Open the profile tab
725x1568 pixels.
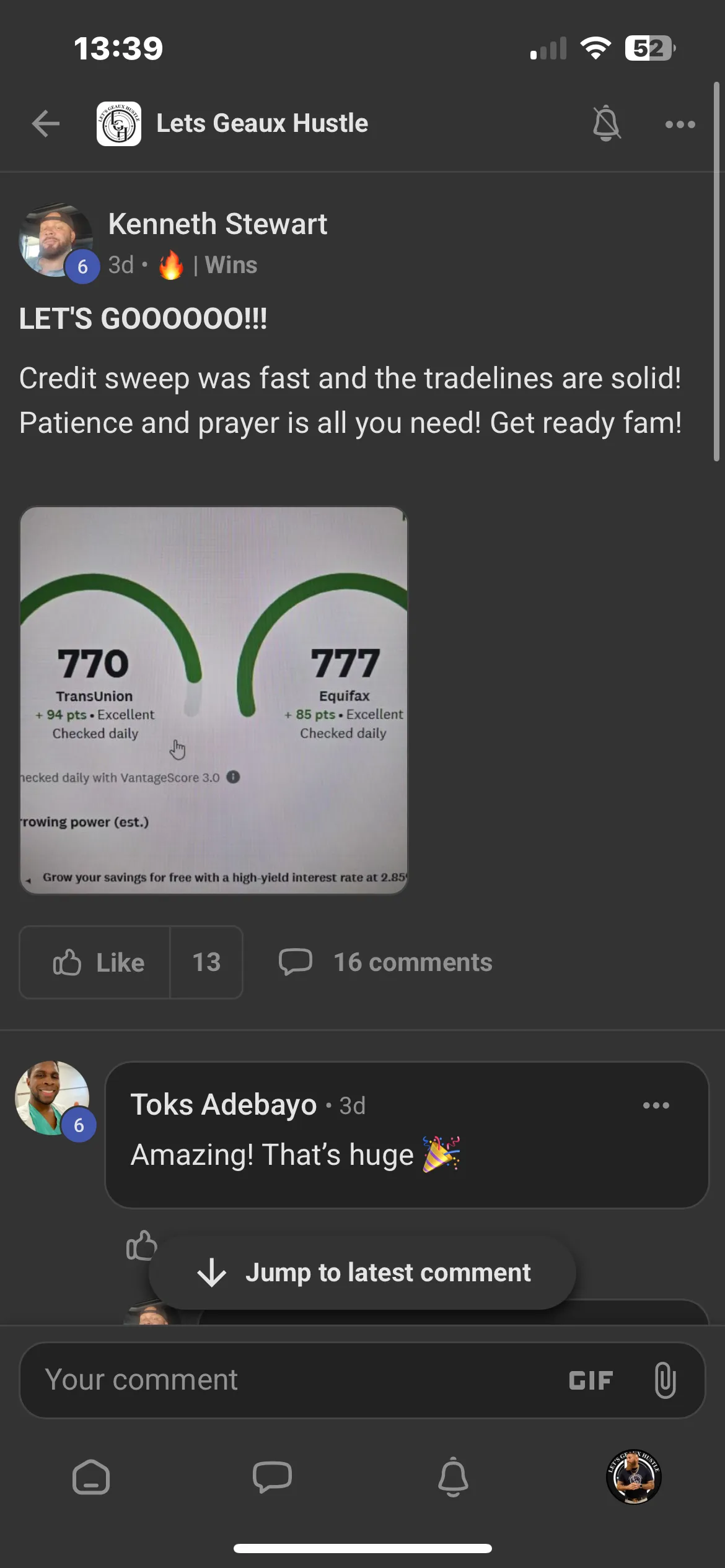point(634,1477)
